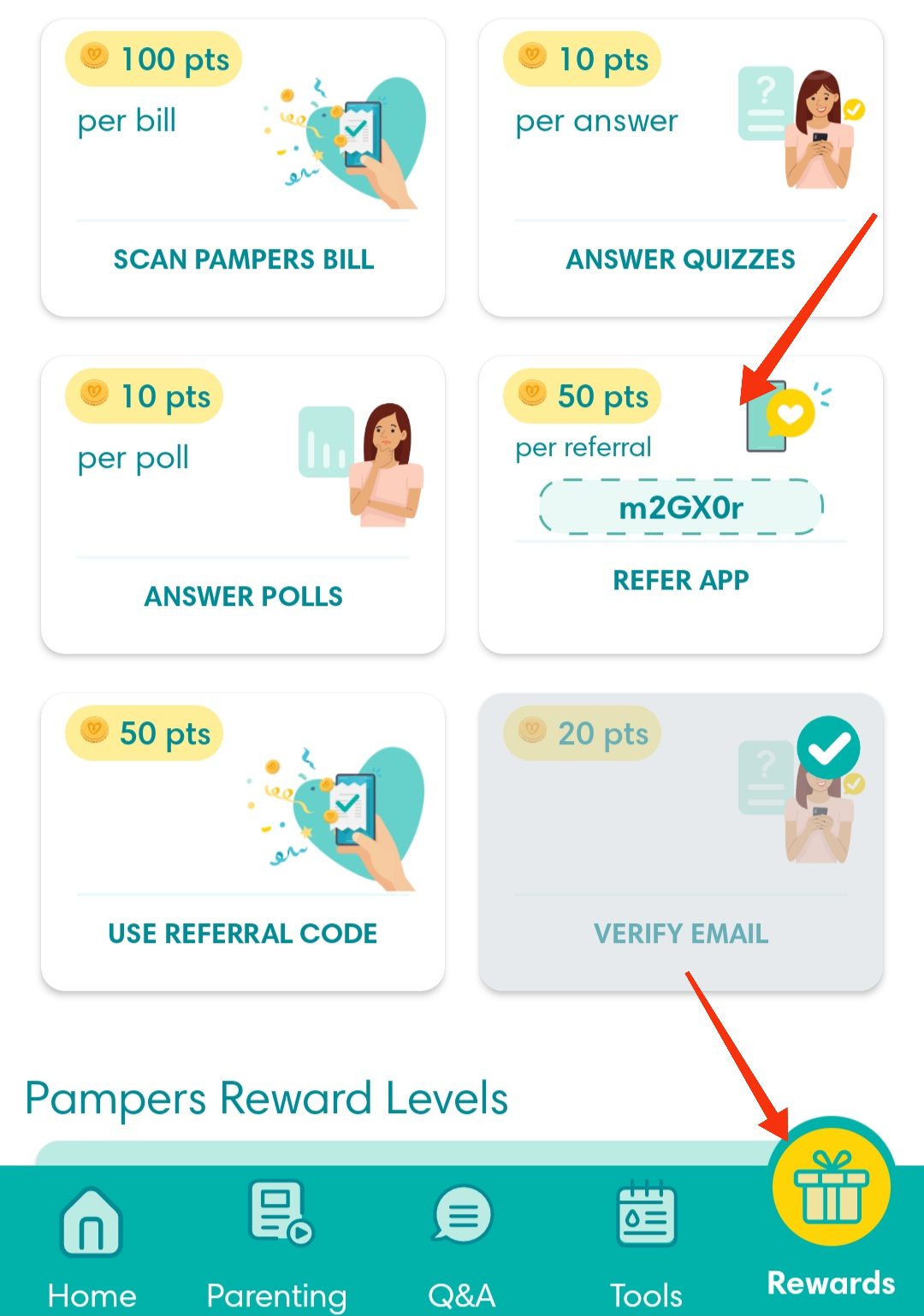The image size is (924, 1316).
Task: Switch to the Parenting tab
Action: (277, 1246)
